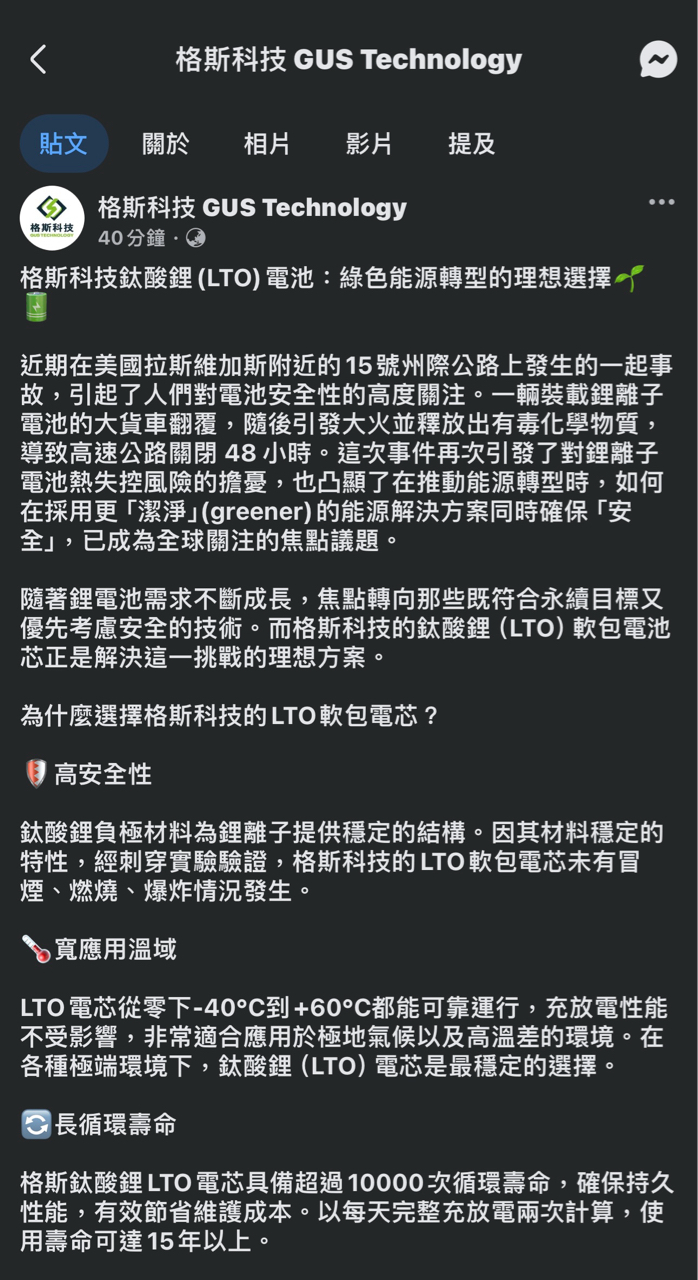Select the 貼文 tab
Viewport: 698px width, 1280px height.
(64, 144)
